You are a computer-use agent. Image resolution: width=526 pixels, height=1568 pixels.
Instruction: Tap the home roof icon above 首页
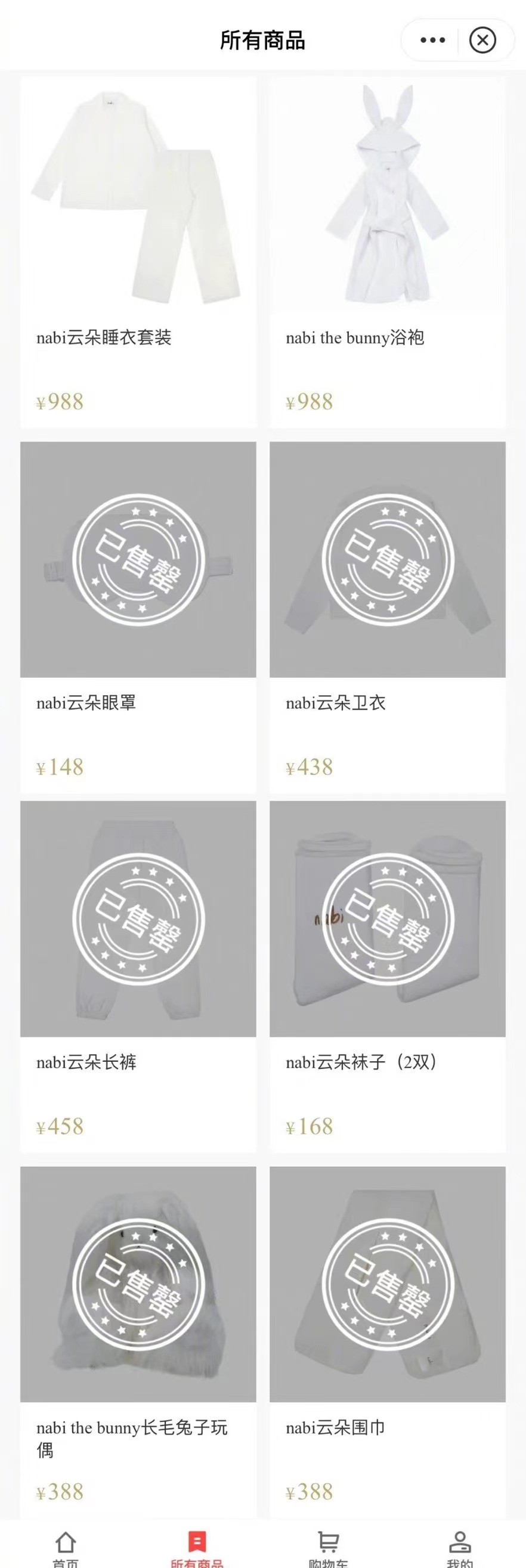[66, 1540]
